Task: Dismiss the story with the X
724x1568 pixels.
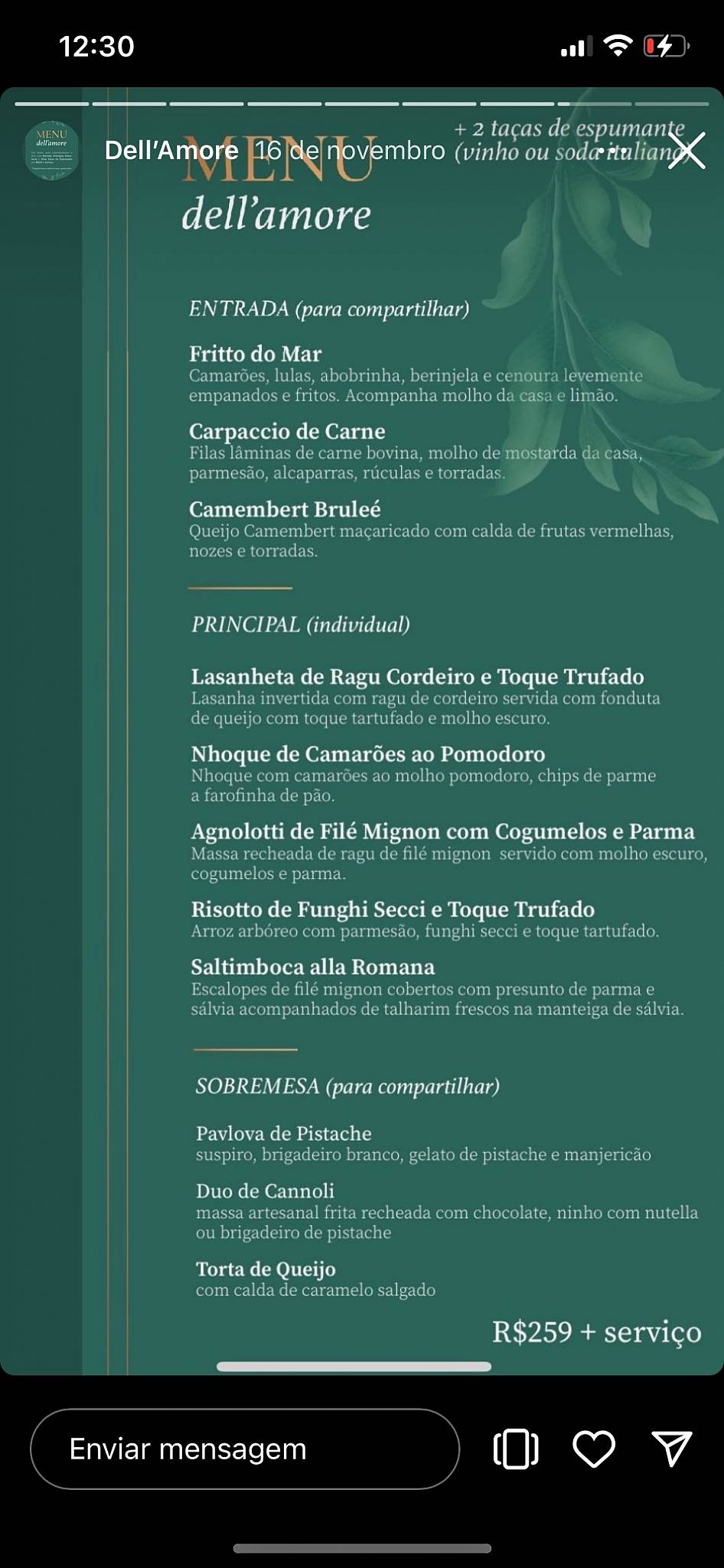Action: (686, 151)
